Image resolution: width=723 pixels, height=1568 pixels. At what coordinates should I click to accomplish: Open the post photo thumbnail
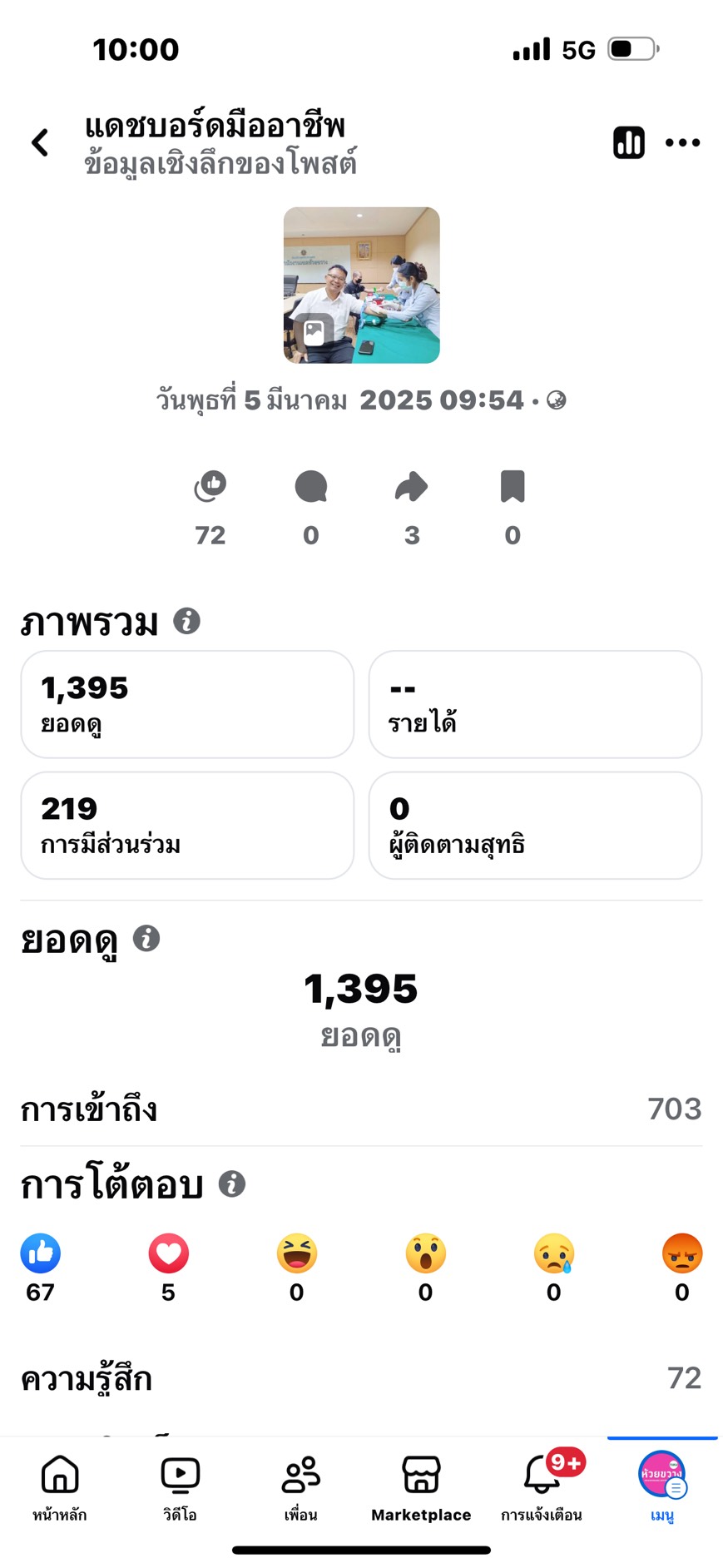(361, 285)
